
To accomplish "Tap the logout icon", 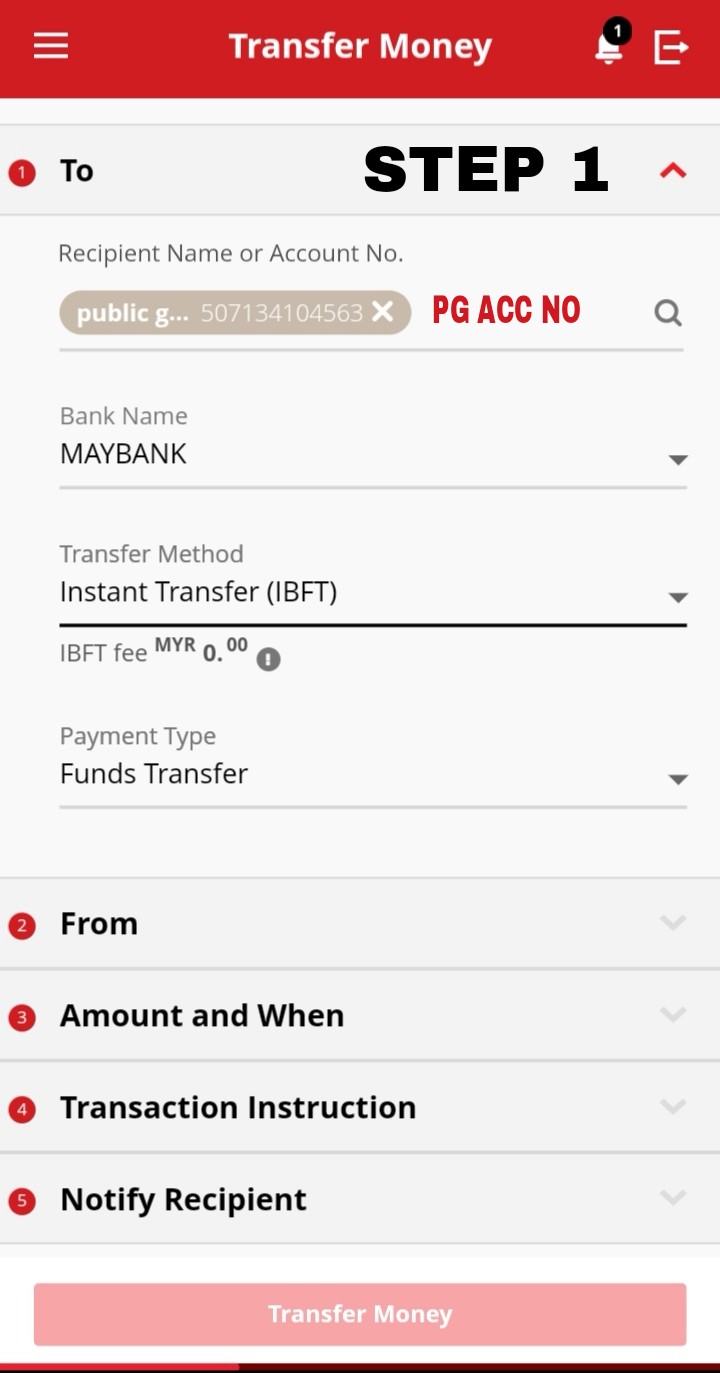I will pos(671,47).
